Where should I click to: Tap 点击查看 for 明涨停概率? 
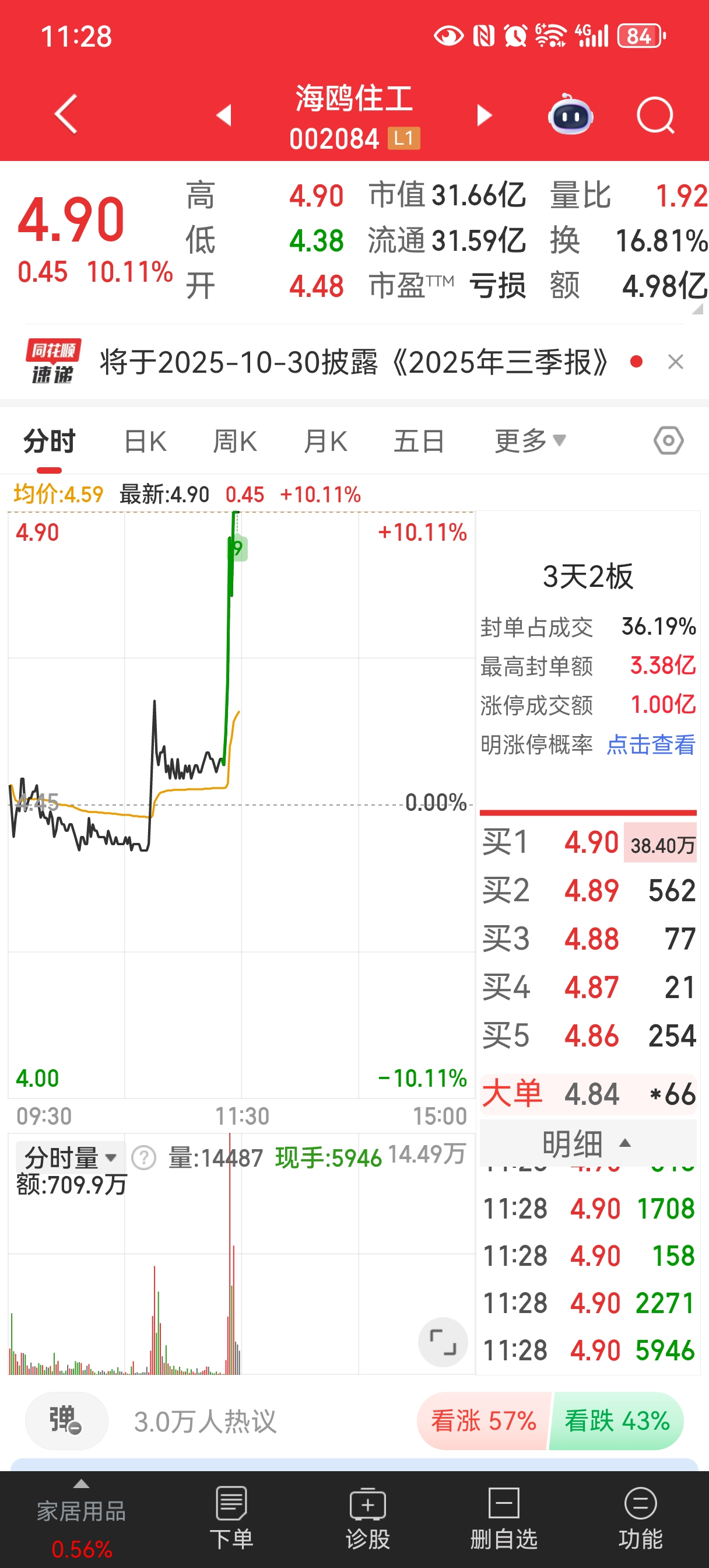click(x=651, y=744)
